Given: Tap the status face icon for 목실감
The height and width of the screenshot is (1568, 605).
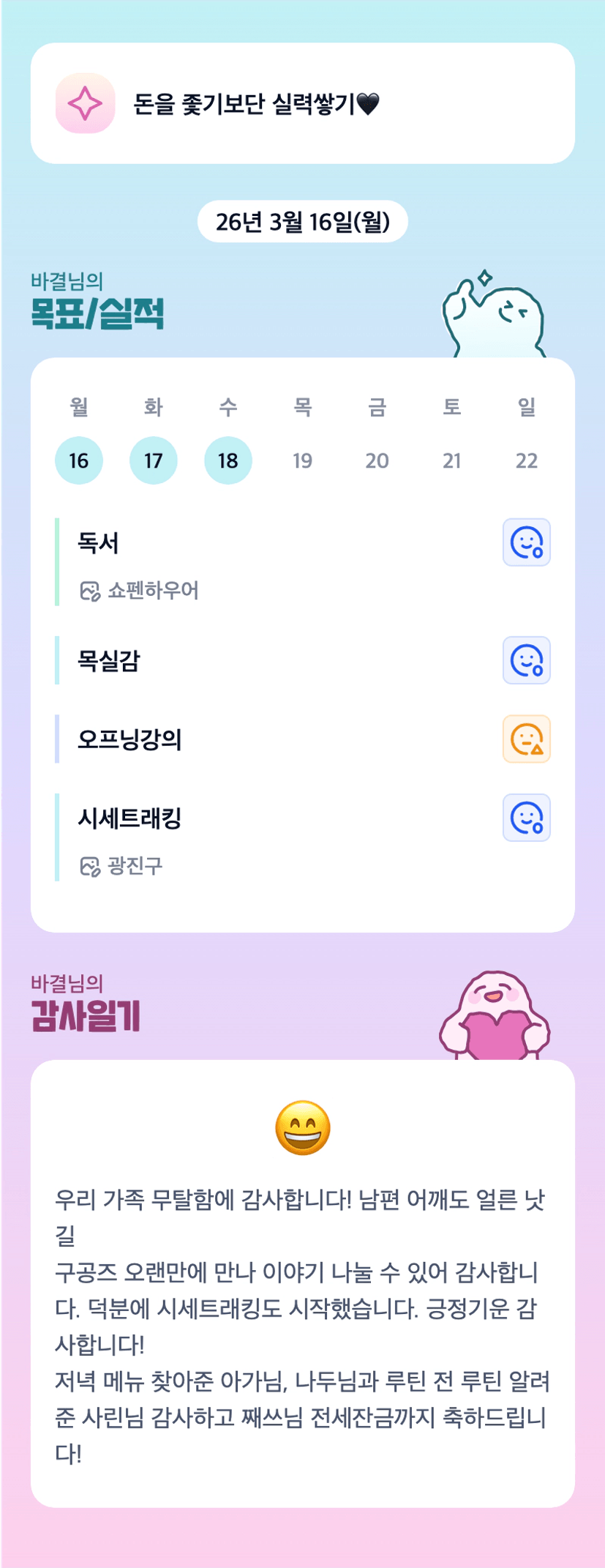Looking at the screenshot, I should point(526,660).
